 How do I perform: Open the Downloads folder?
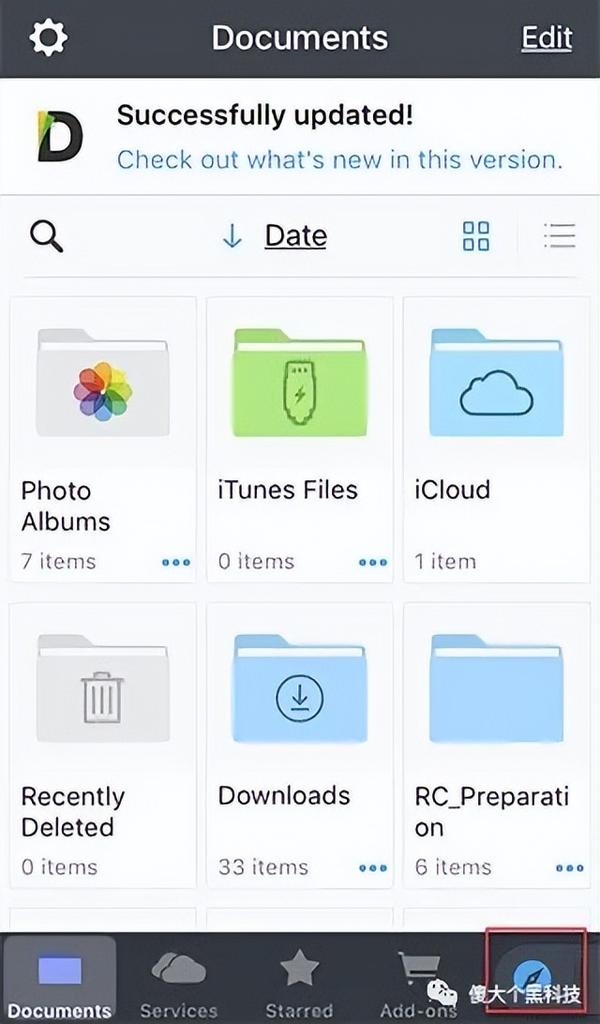click(x=299, y=695)
